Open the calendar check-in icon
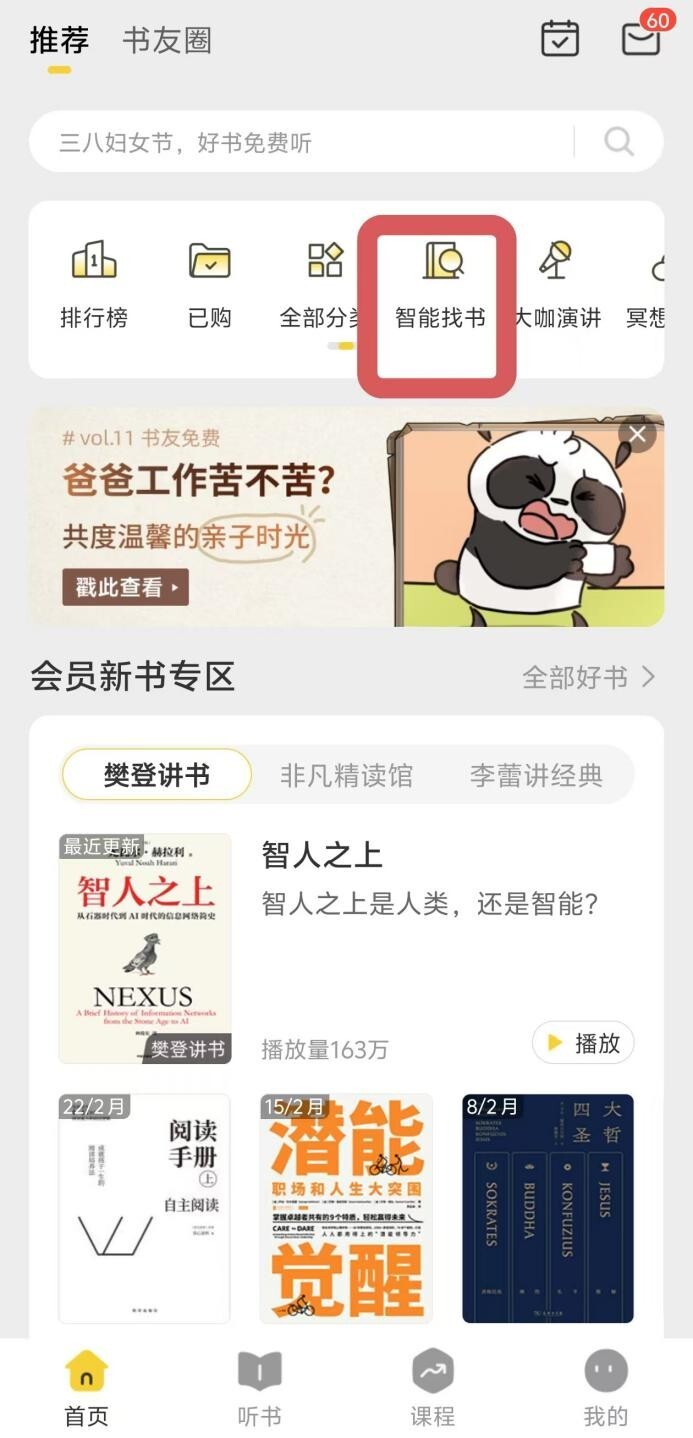The width and height of the screenshot is (693, 1438). pos(560,39)
